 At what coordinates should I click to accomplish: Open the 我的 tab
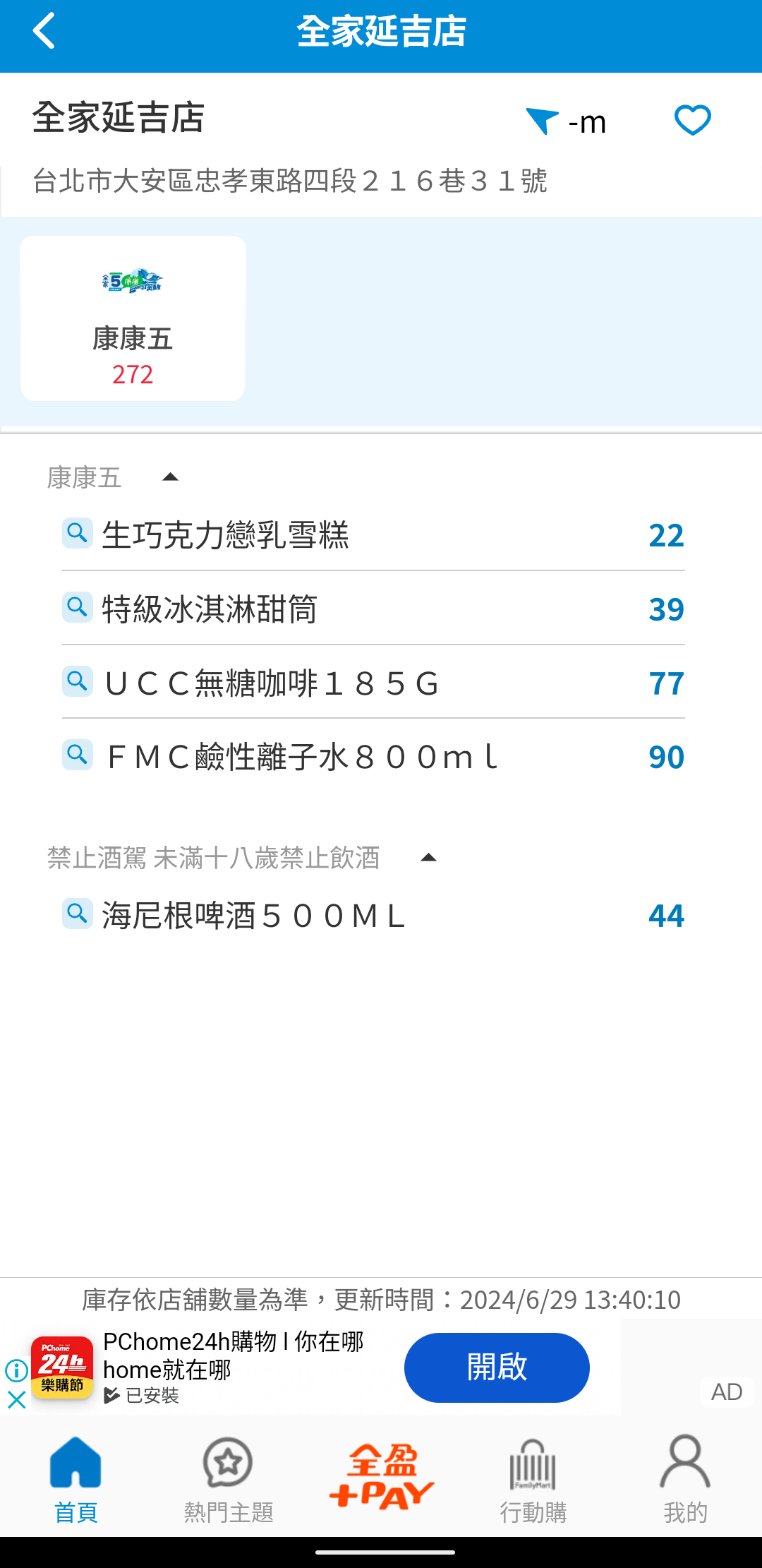(684, 1478)
